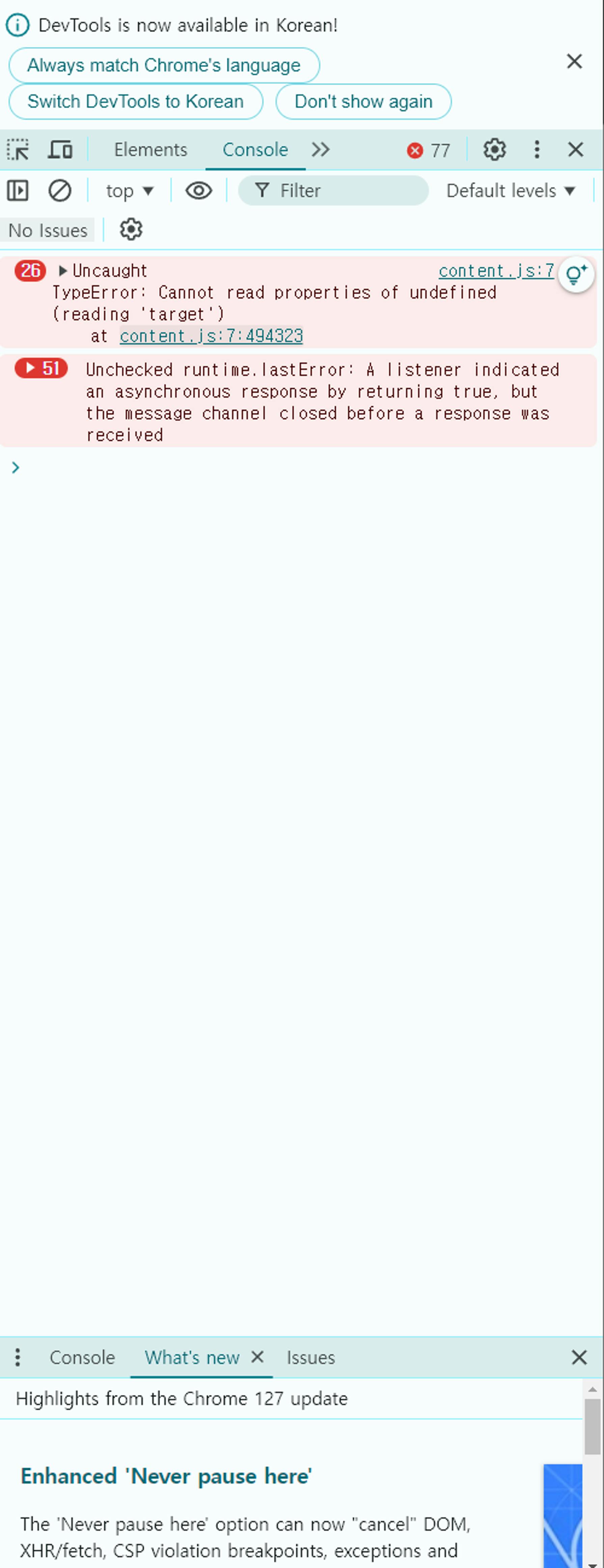Open the Default levels dropdown
The height and width of the screenshot is (1568, 604).
coord(510,191)
